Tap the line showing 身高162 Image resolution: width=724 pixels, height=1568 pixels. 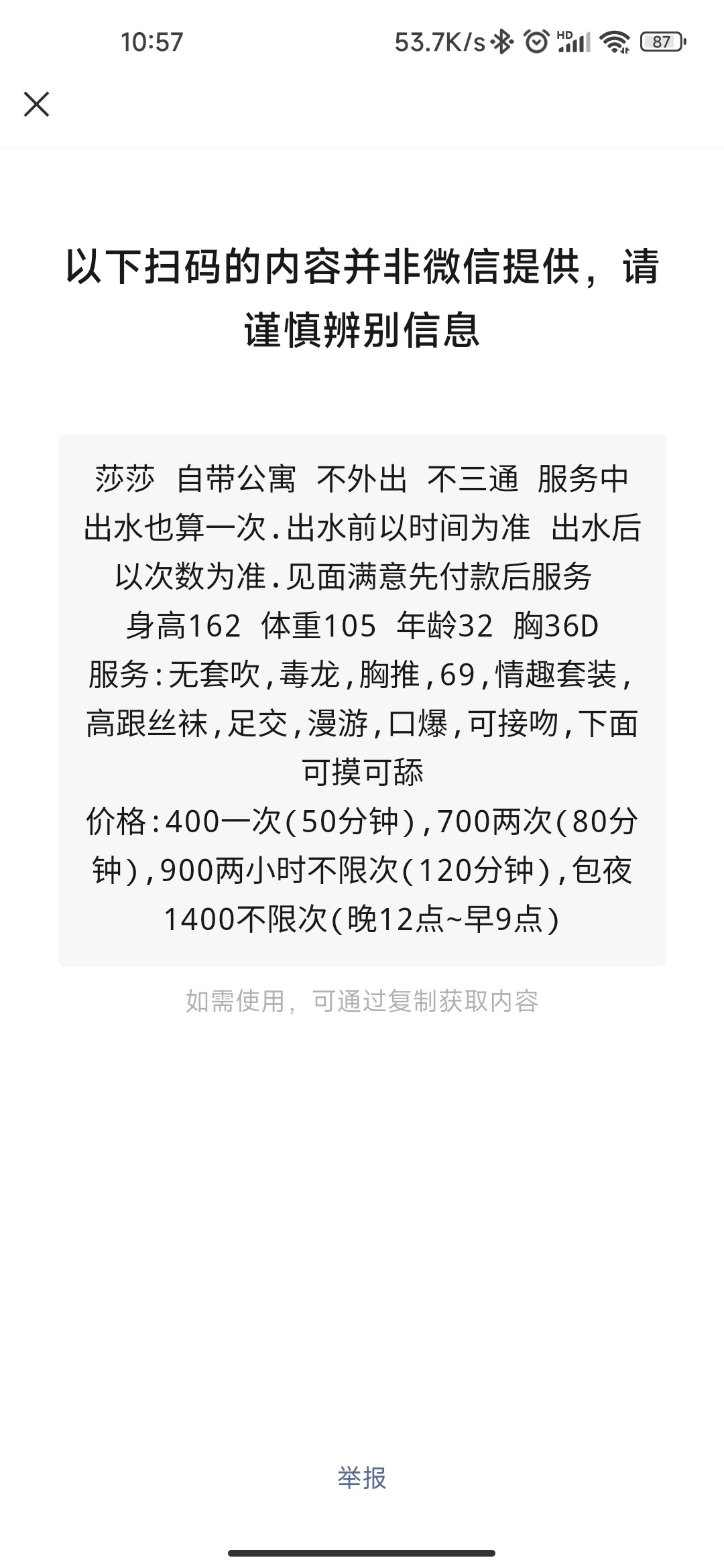[x=362, y=626]
